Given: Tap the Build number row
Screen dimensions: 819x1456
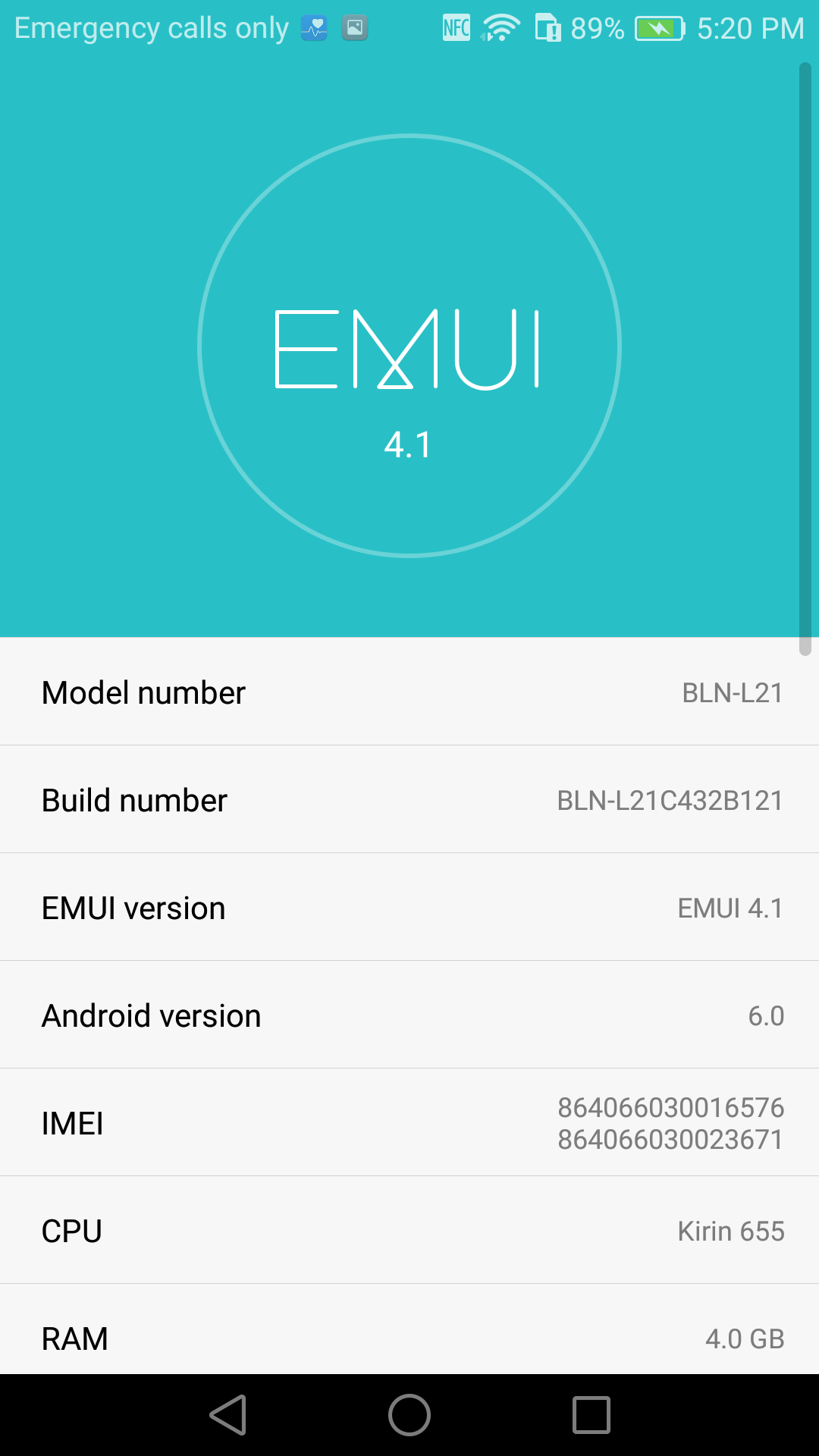Looking at the screenshot, I should (x=409, y=799).
